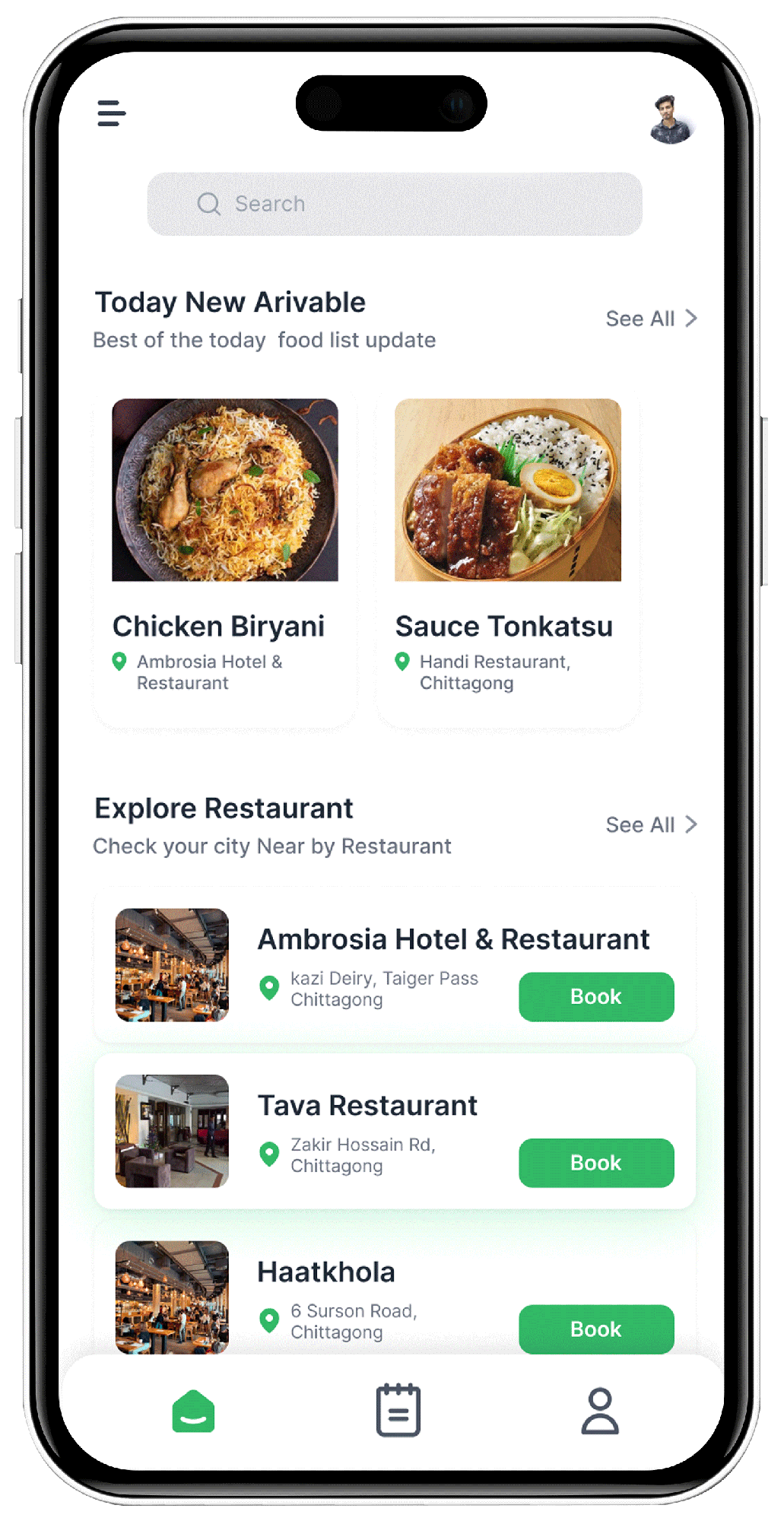Open the hamburger drawer menu
Image resolution: width=784 pixels, height=1521 pixels.
pos(111,113)
